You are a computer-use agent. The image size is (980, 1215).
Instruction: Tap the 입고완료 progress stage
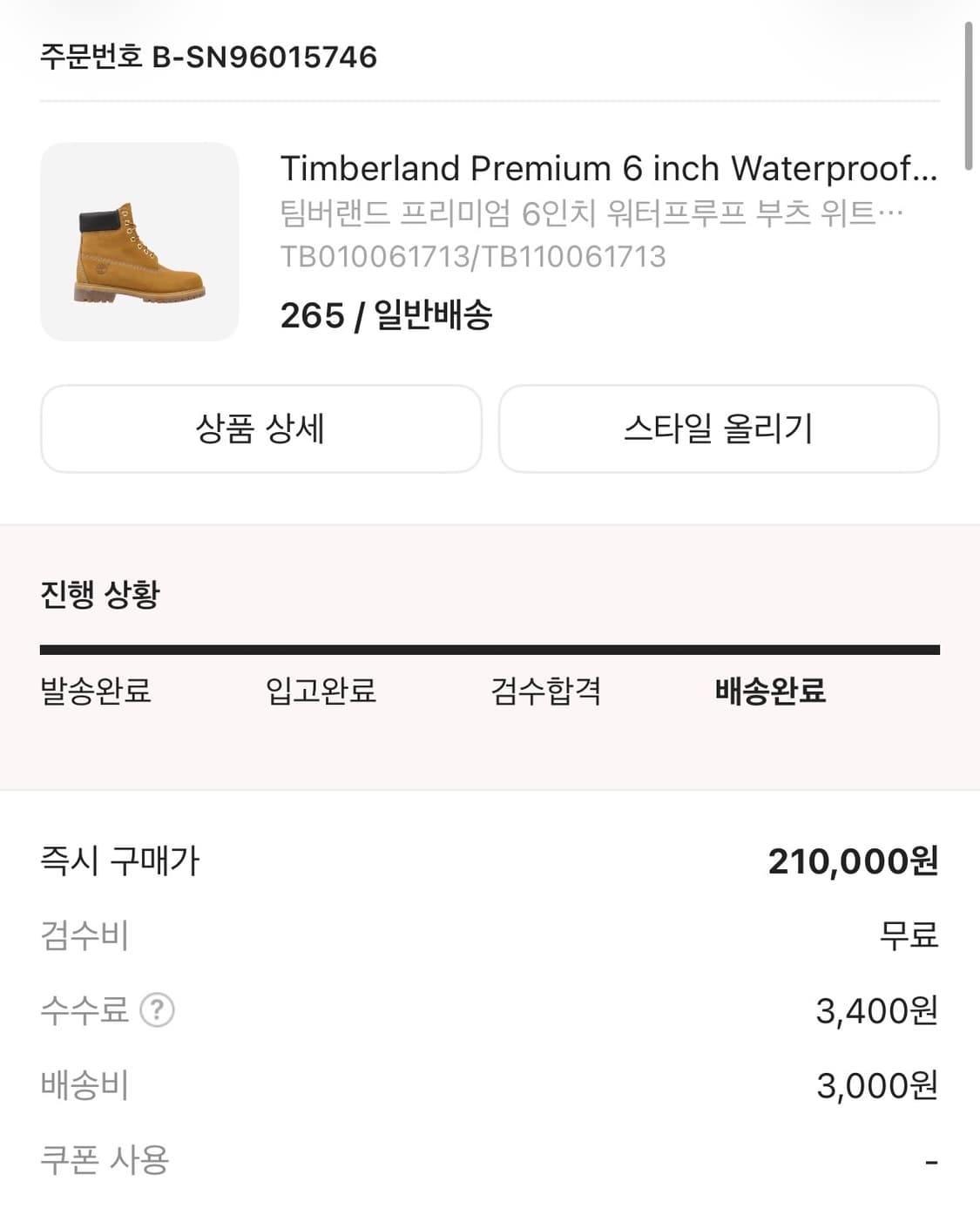tap(321, 692)
